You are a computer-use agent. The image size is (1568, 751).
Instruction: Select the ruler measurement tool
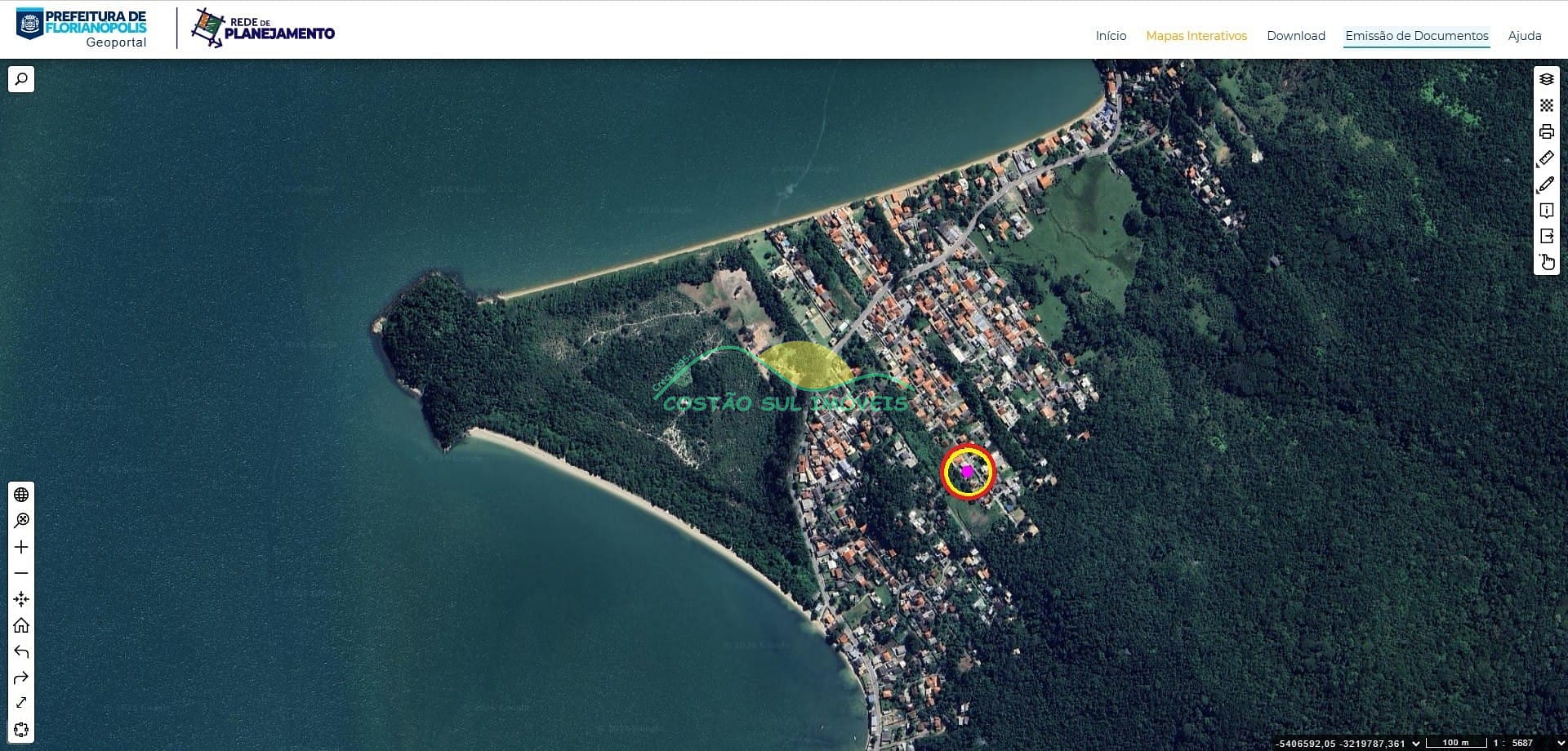[1546, 158]
